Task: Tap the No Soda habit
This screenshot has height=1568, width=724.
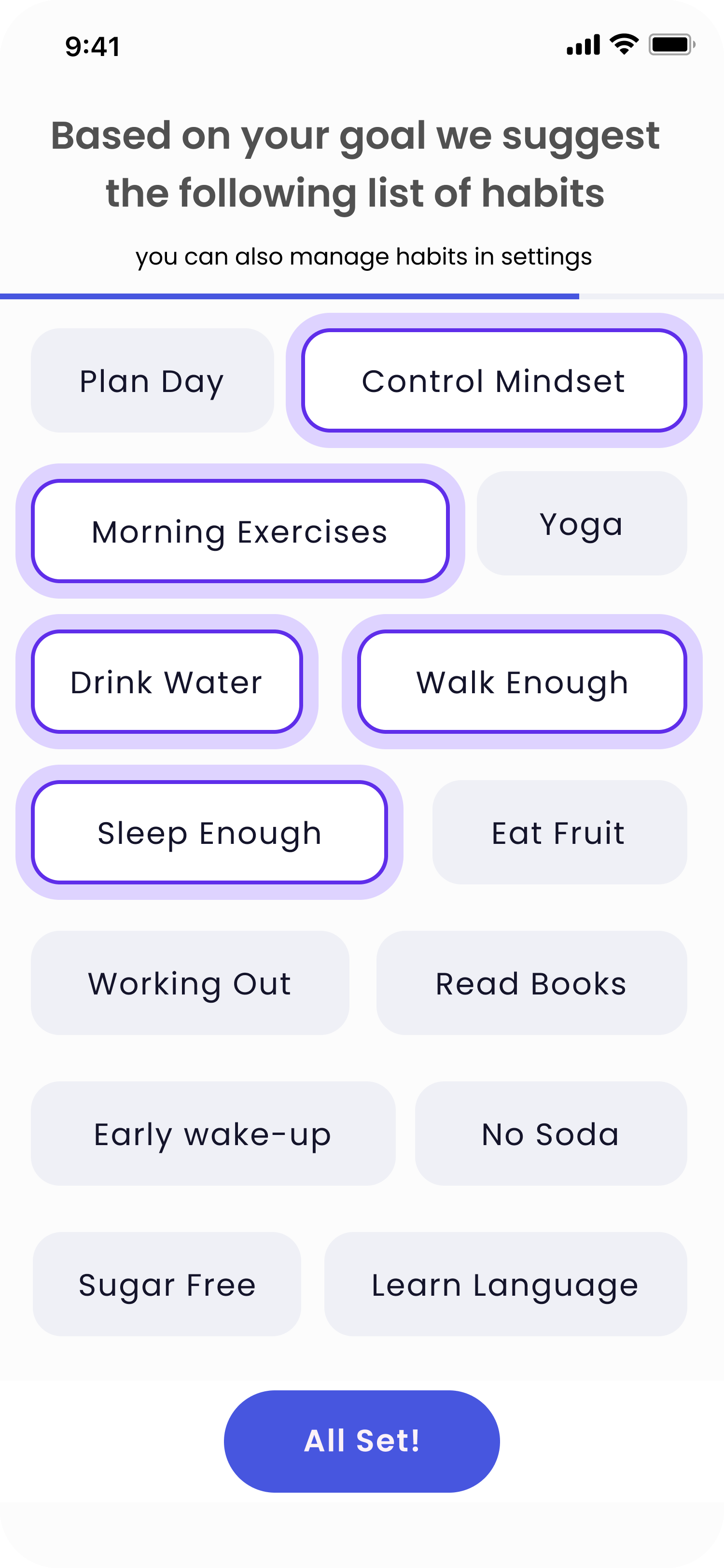Action: coord(551,1134)
